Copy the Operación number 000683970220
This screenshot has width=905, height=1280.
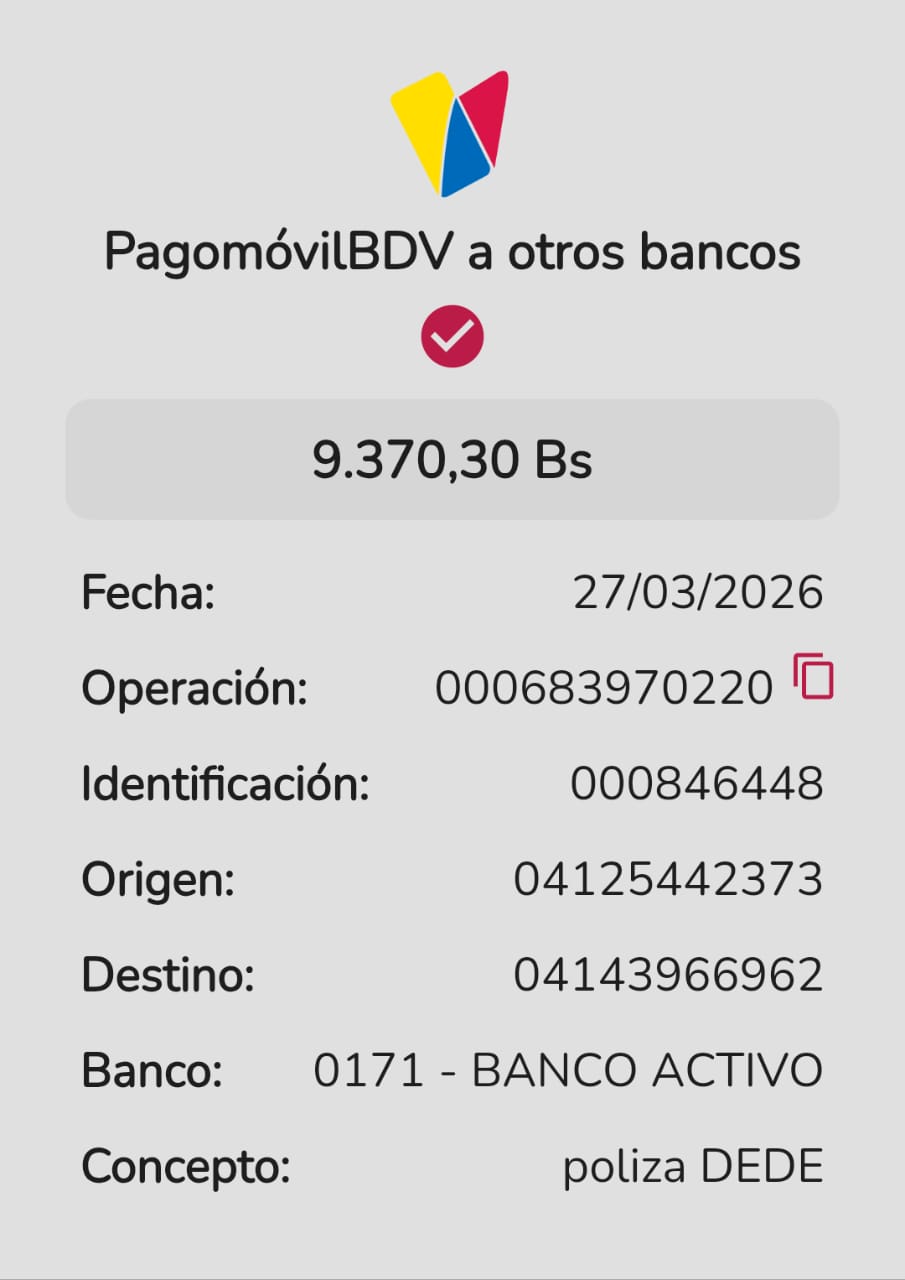[813, 677]
